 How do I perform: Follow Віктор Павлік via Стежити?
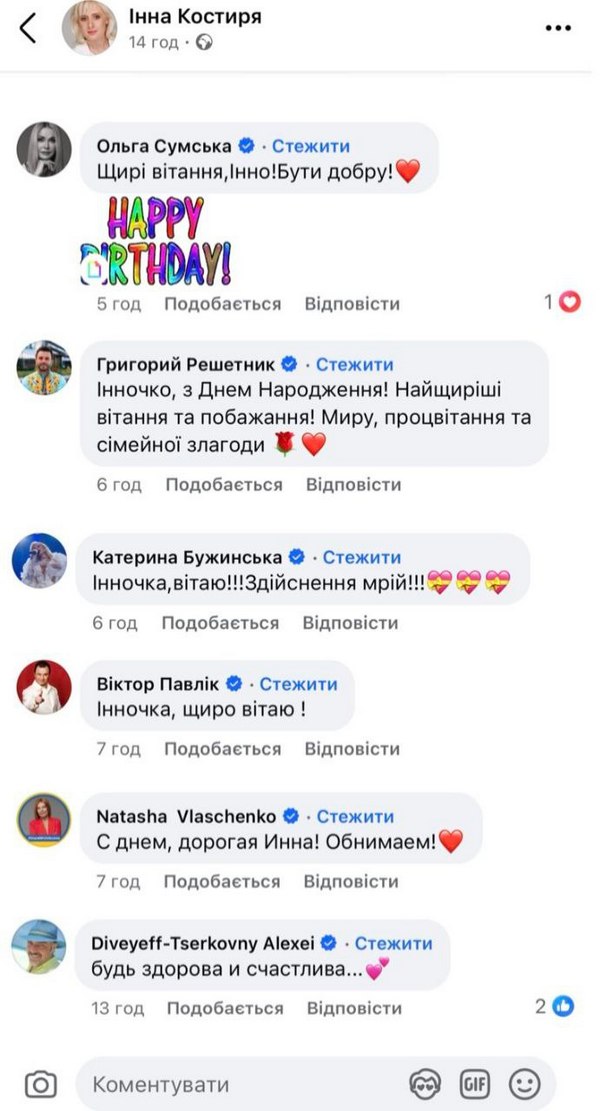pos(298,684)
